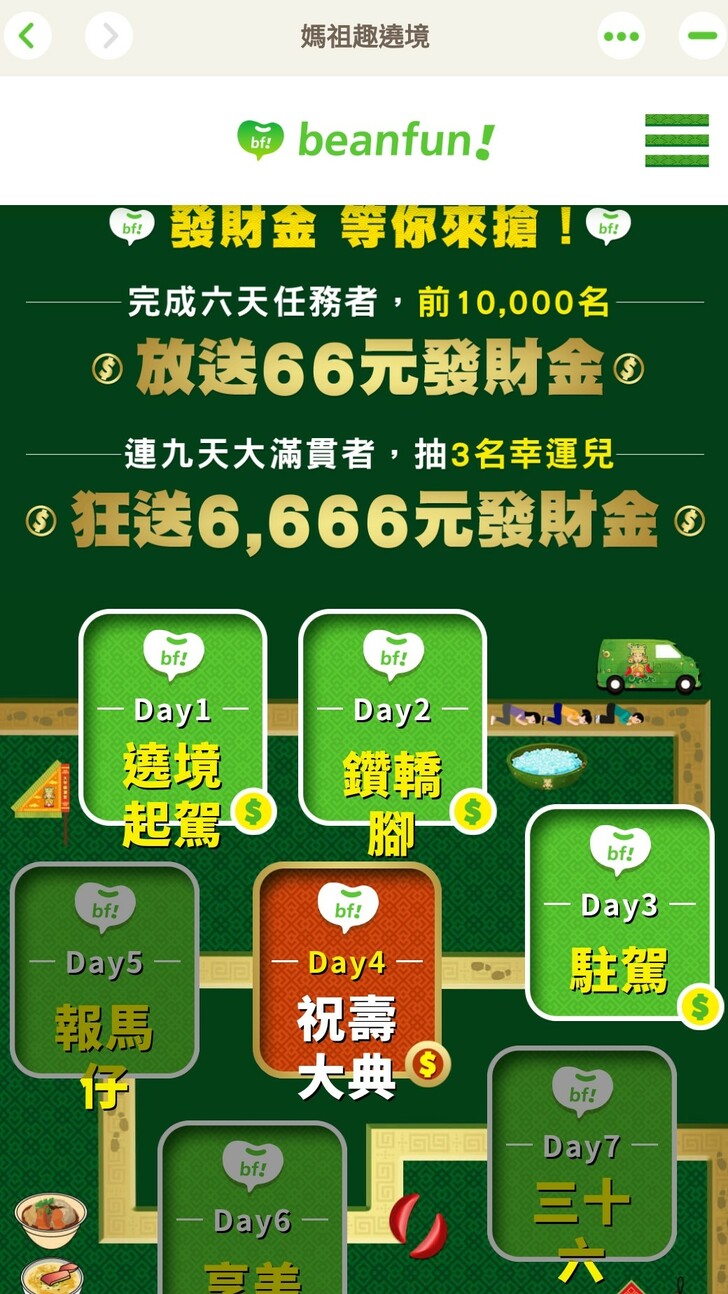Go back to the previous page
Viewport: 728px width, 1294px height.
(27, 37)
